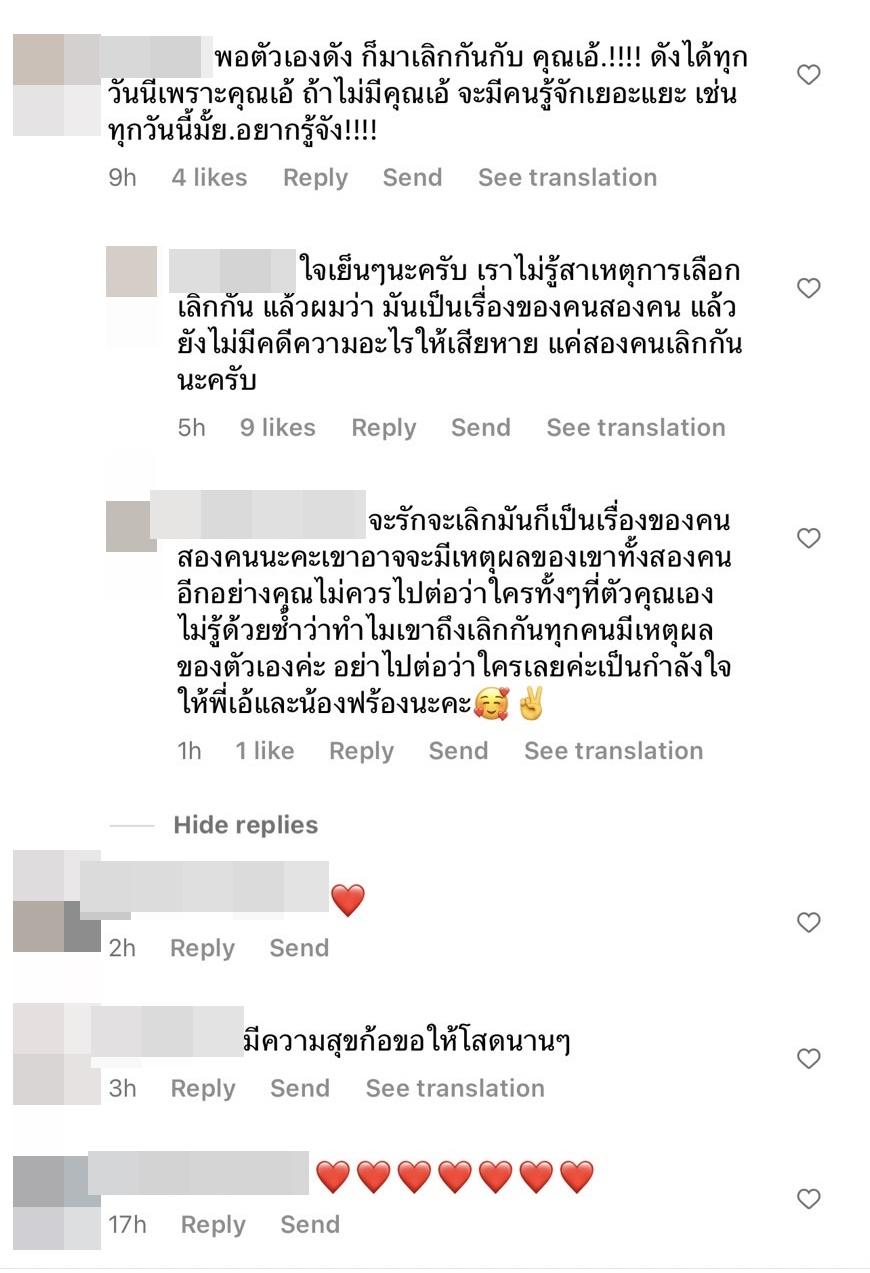Collapse the thread with Hide replies

[245, 825]
